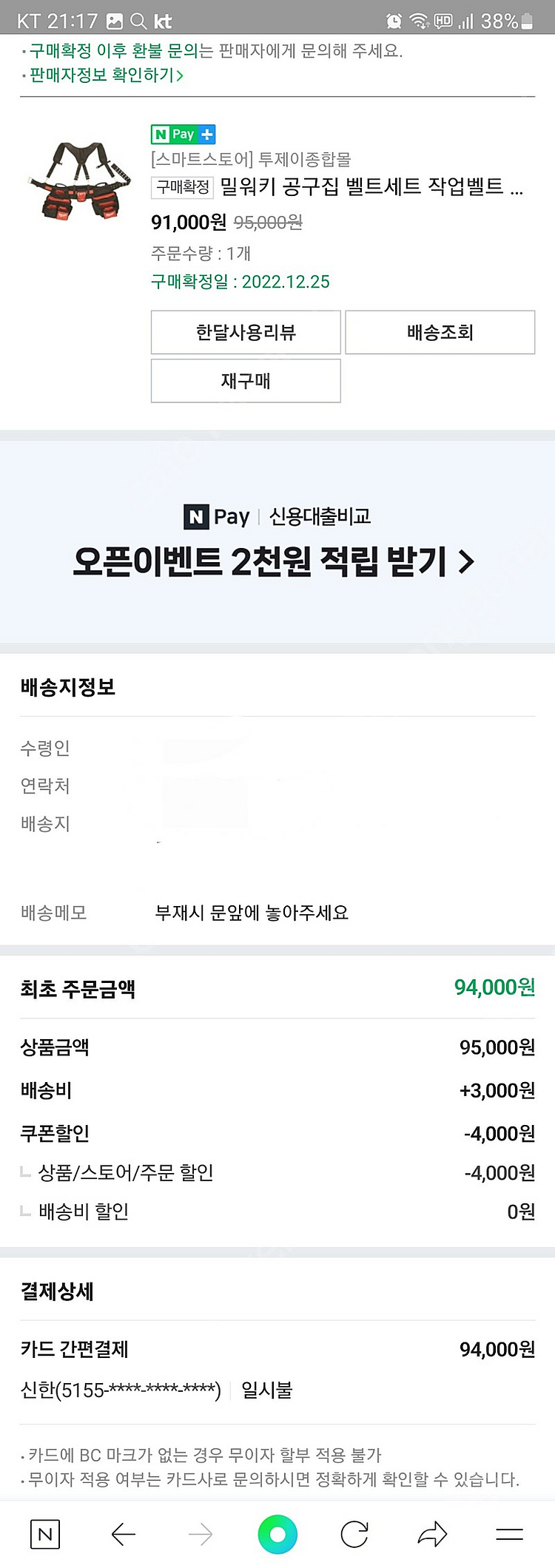Screen dimensions: 555x1568
Task: Open the 밀워키 공구집 벨트세트 product title
Action: (x=370, y=186)
